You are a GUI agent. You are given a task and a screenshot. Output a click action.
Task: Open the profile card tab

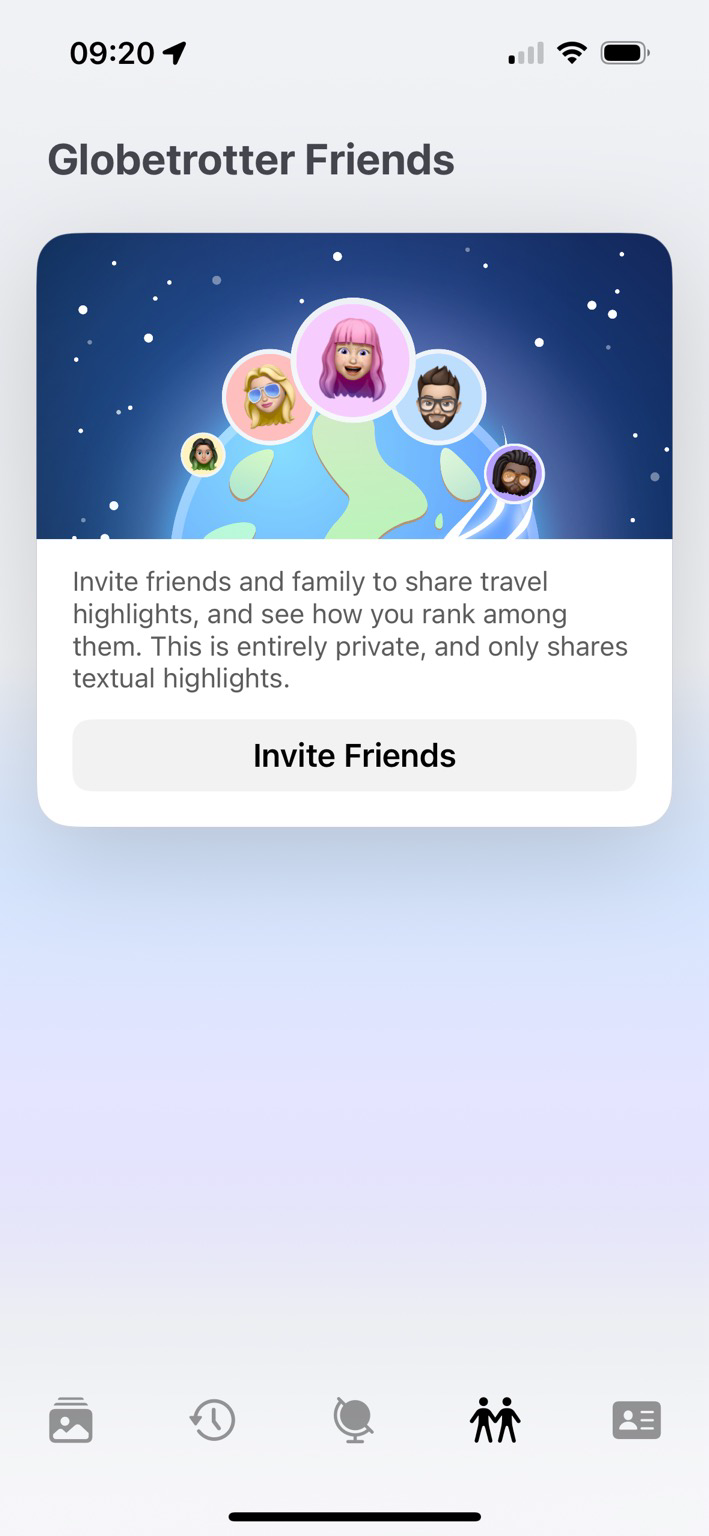[636, 1420]
